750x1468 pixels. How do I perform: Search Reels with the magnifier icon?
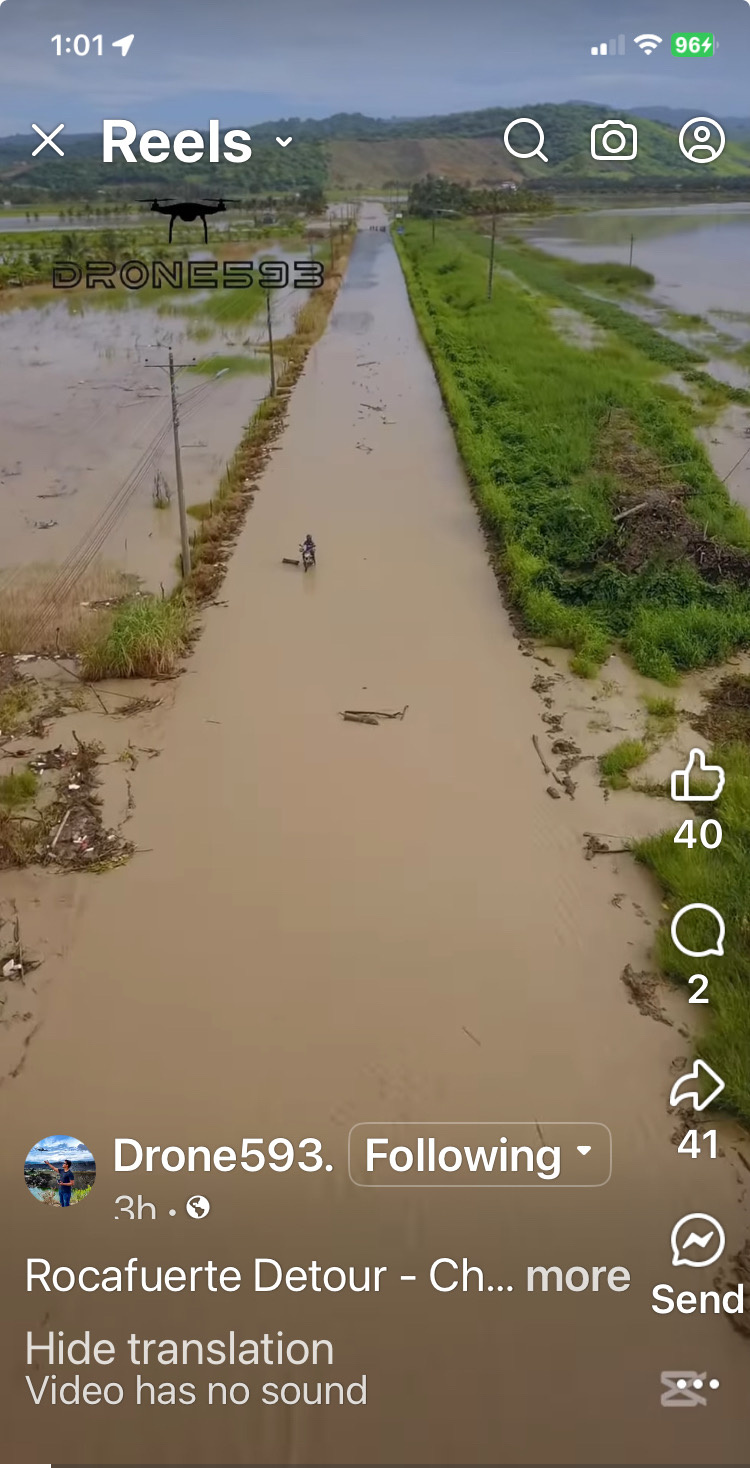click(526, 140)
